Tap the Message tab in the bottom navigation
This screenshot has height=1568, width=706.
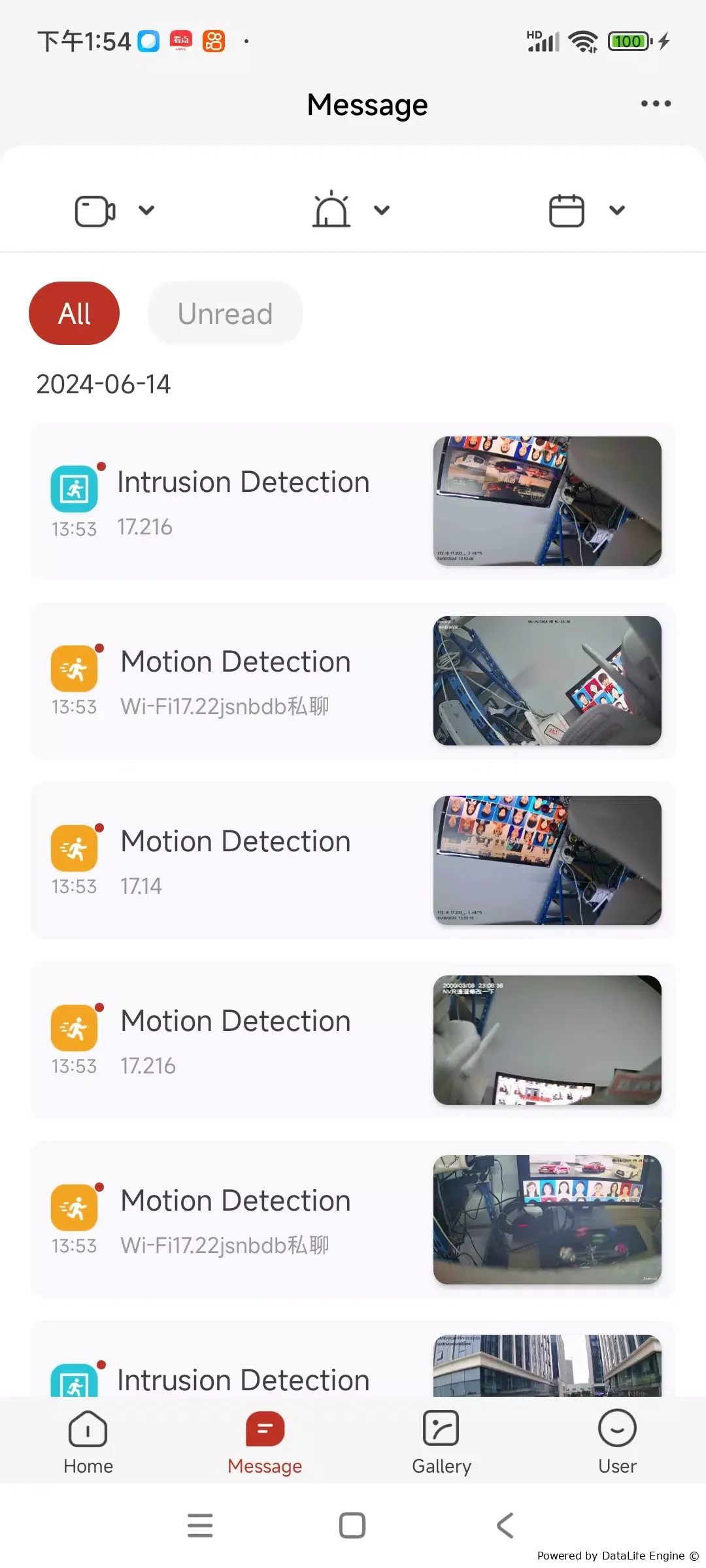pyautogui.click(x=265, y=1442)
